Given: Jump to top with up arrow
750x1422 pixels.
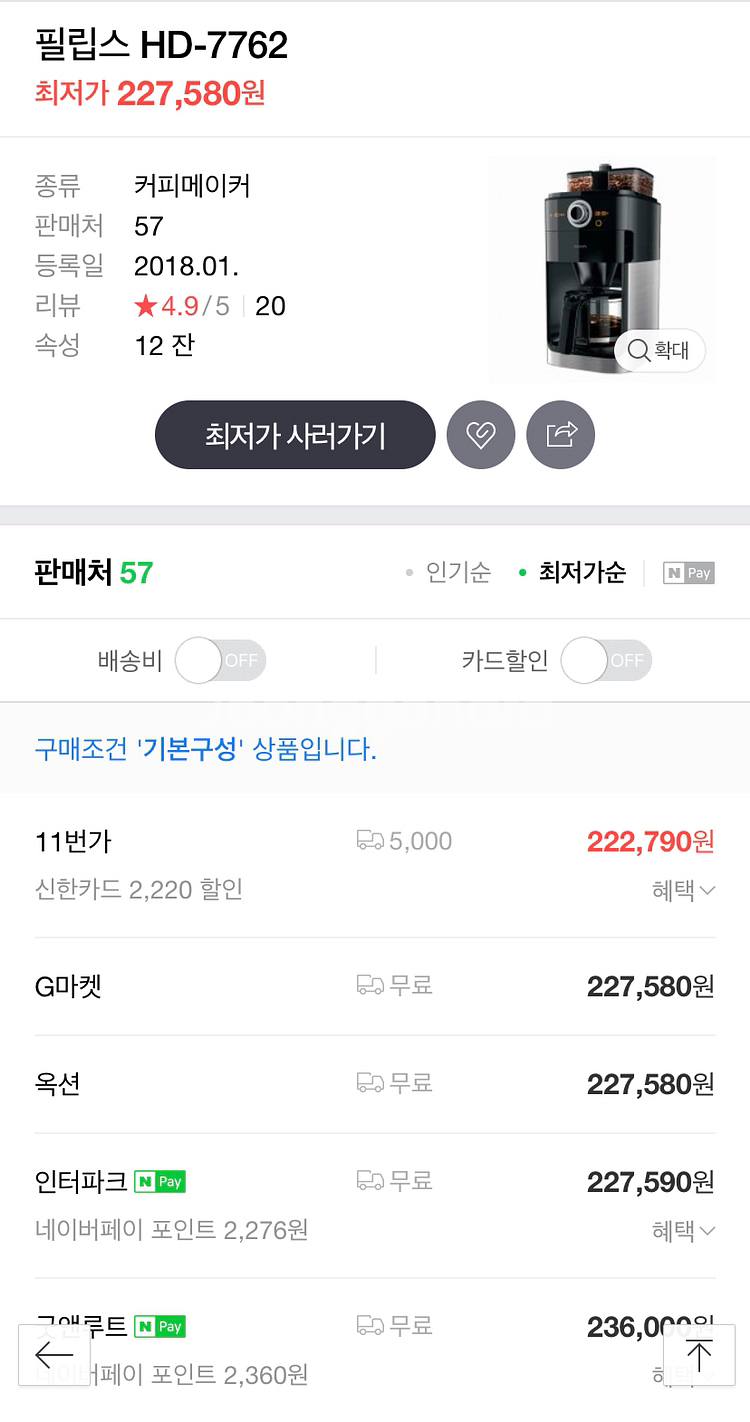Looking at the screenshot, I should [699, 1356].
